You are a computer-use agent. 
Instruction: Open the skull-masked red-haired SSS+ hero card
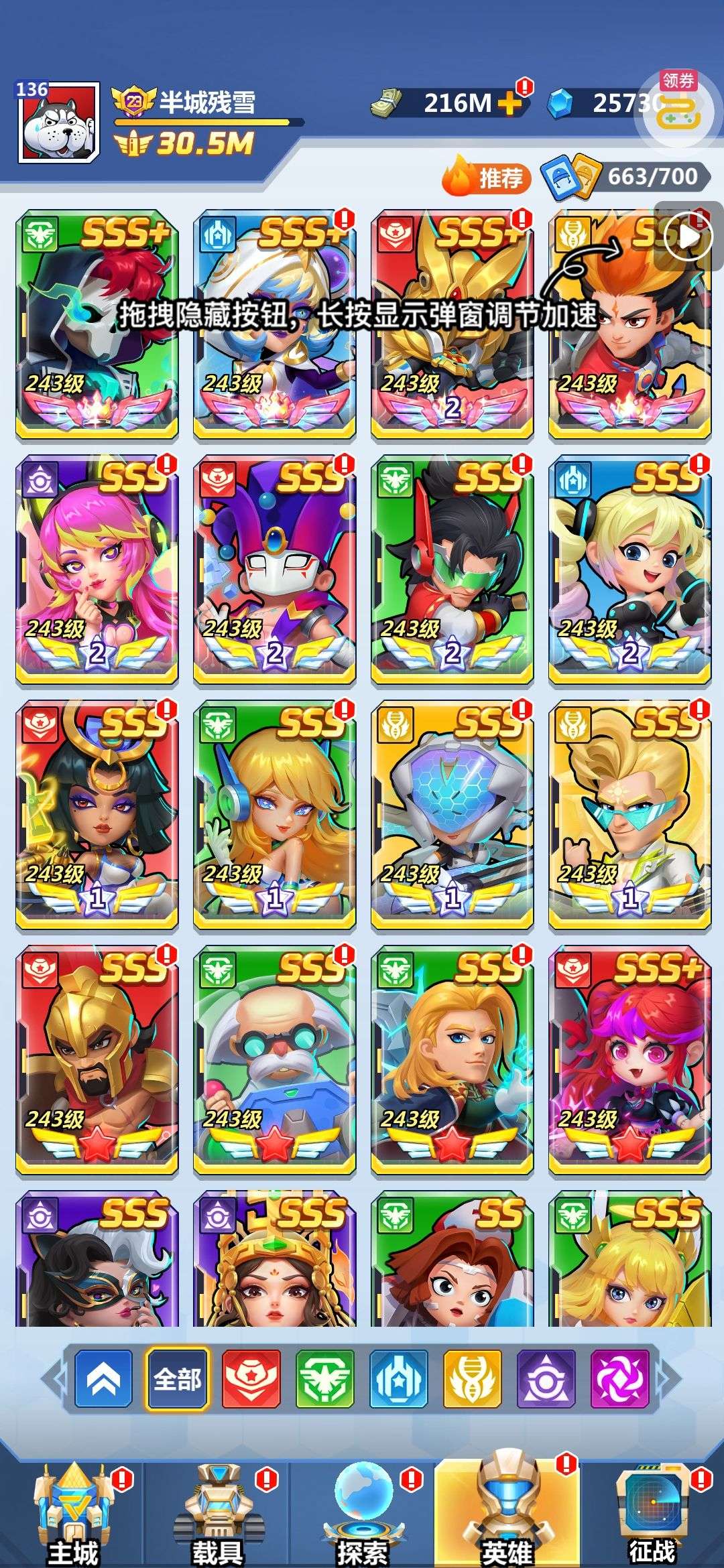(x=97, y=325)
